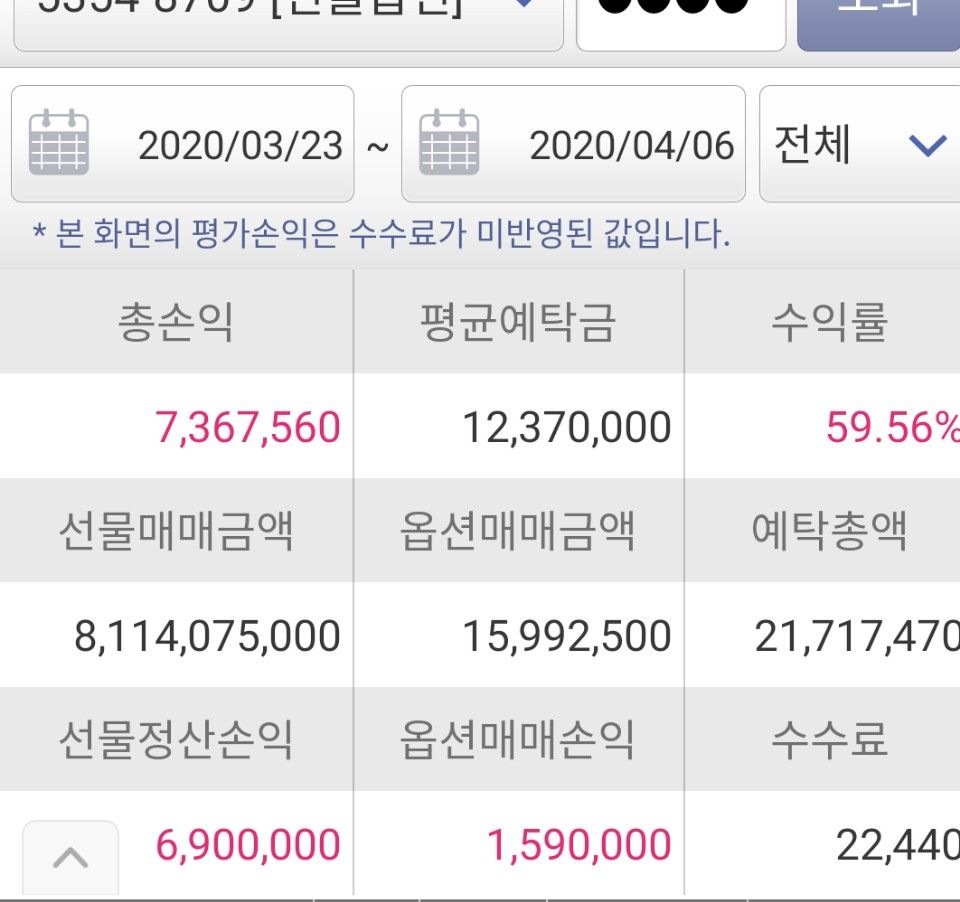Expand the 전체 filter dropdown

(858, 144)
